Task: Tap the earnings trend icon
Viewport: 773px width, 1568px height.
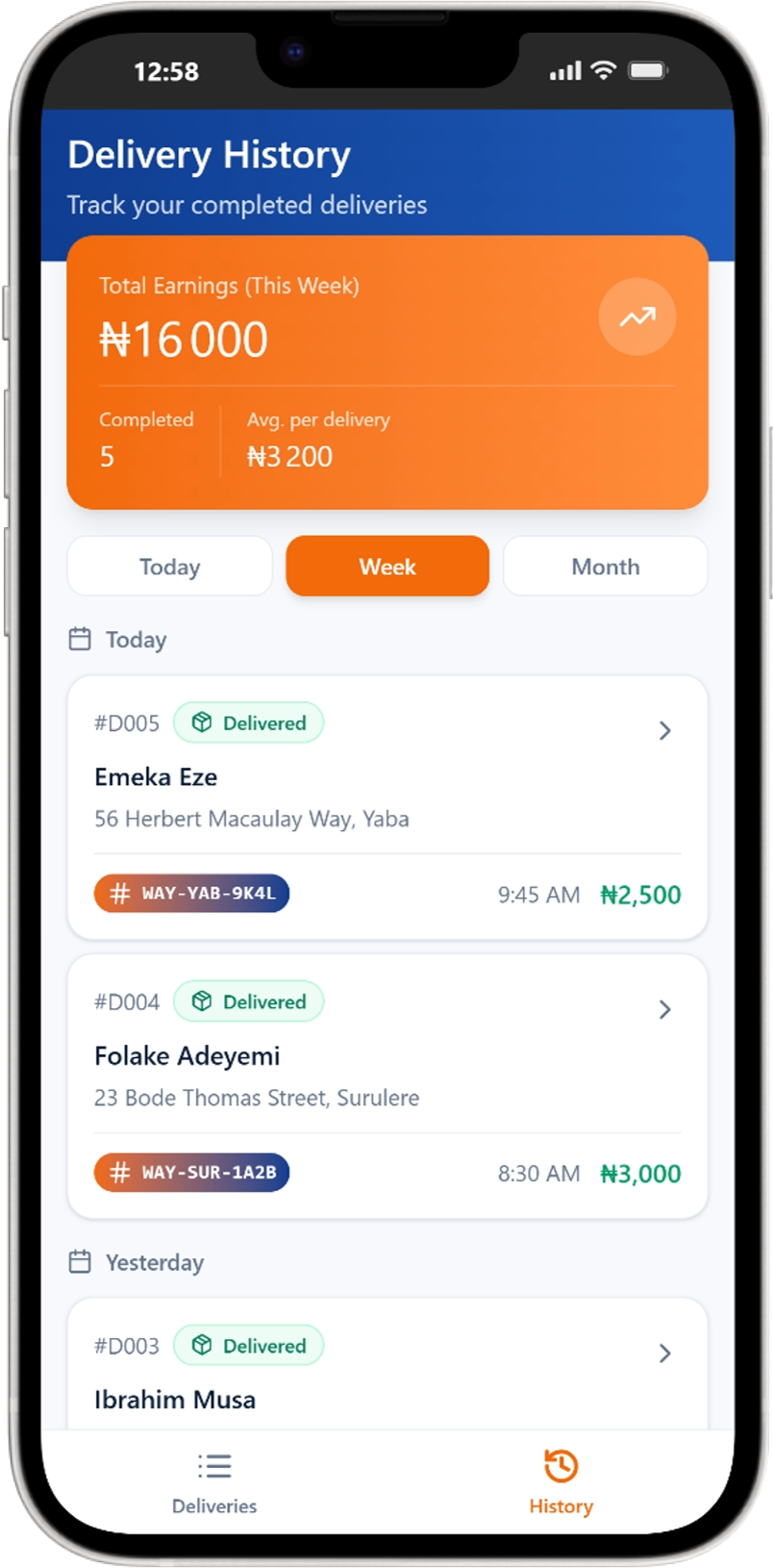Action: 636,316
